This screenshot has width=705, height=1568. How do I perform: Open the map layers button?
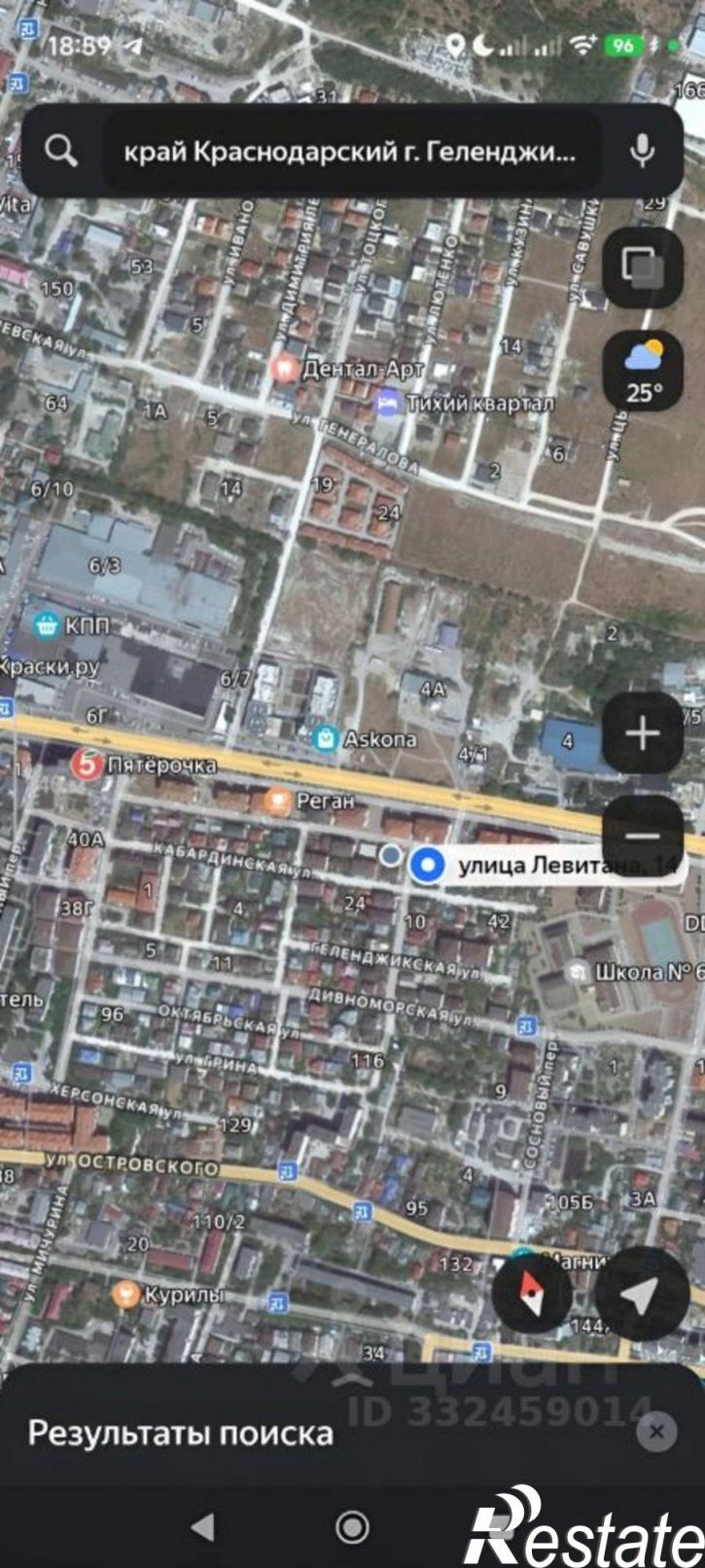click(x=642, y=267)
